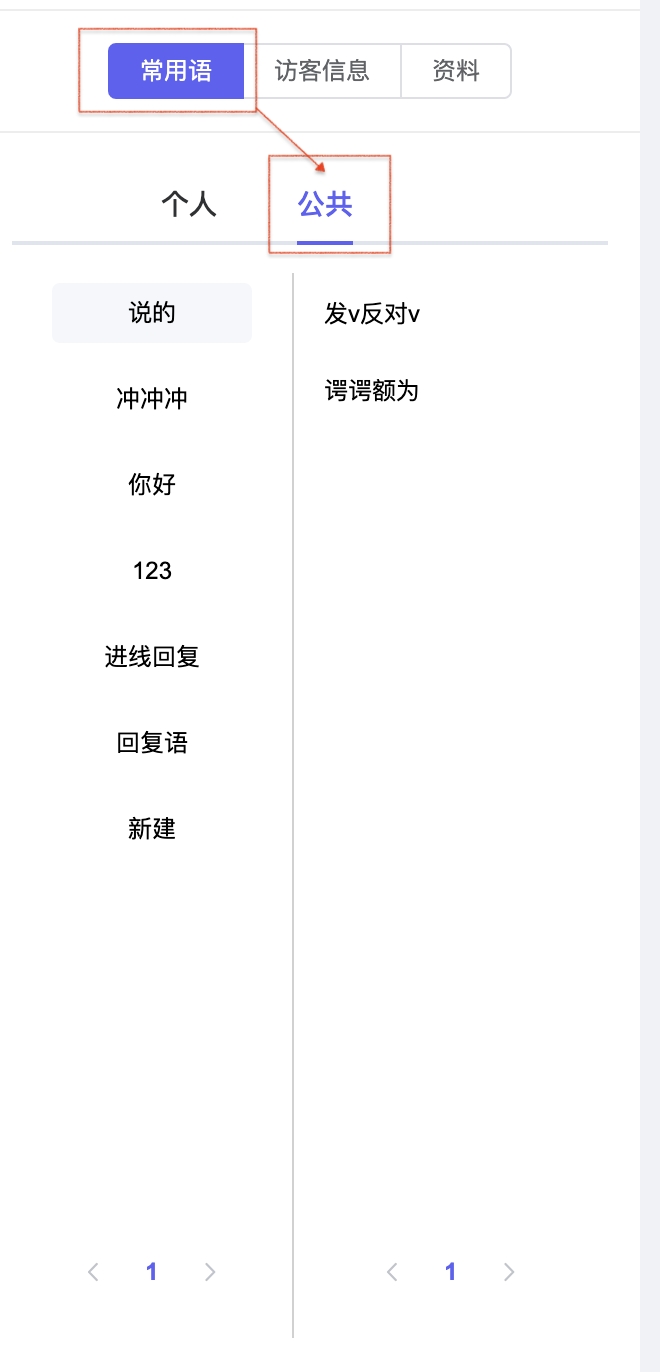Viewport: 660px width, 1372px height.
Task: Select the 公共 tab
Action: point(325,205)
